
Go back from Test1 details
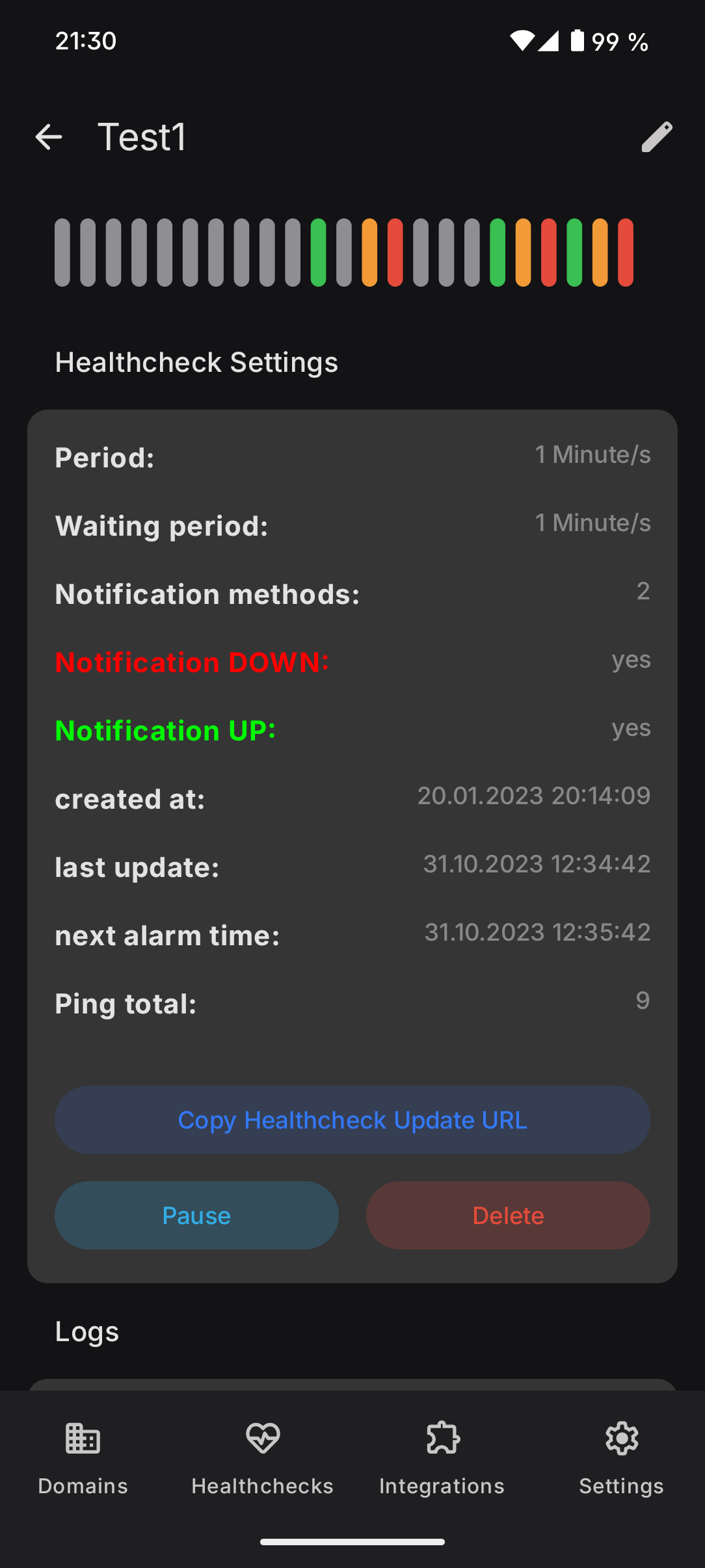click(x=49, y=137)
